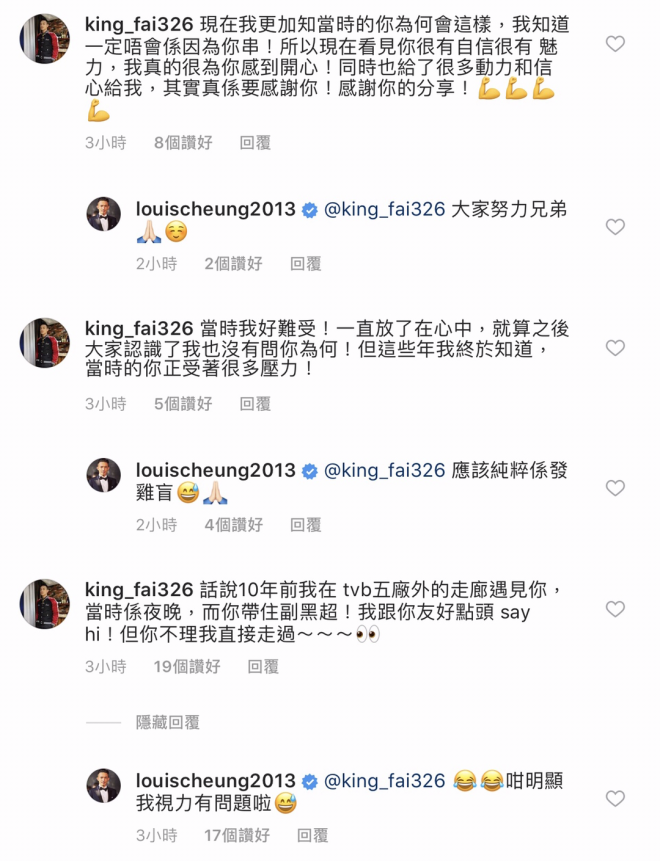
Task: Reply to the comment with 4個讚好
Action: (x=305, y=524)
